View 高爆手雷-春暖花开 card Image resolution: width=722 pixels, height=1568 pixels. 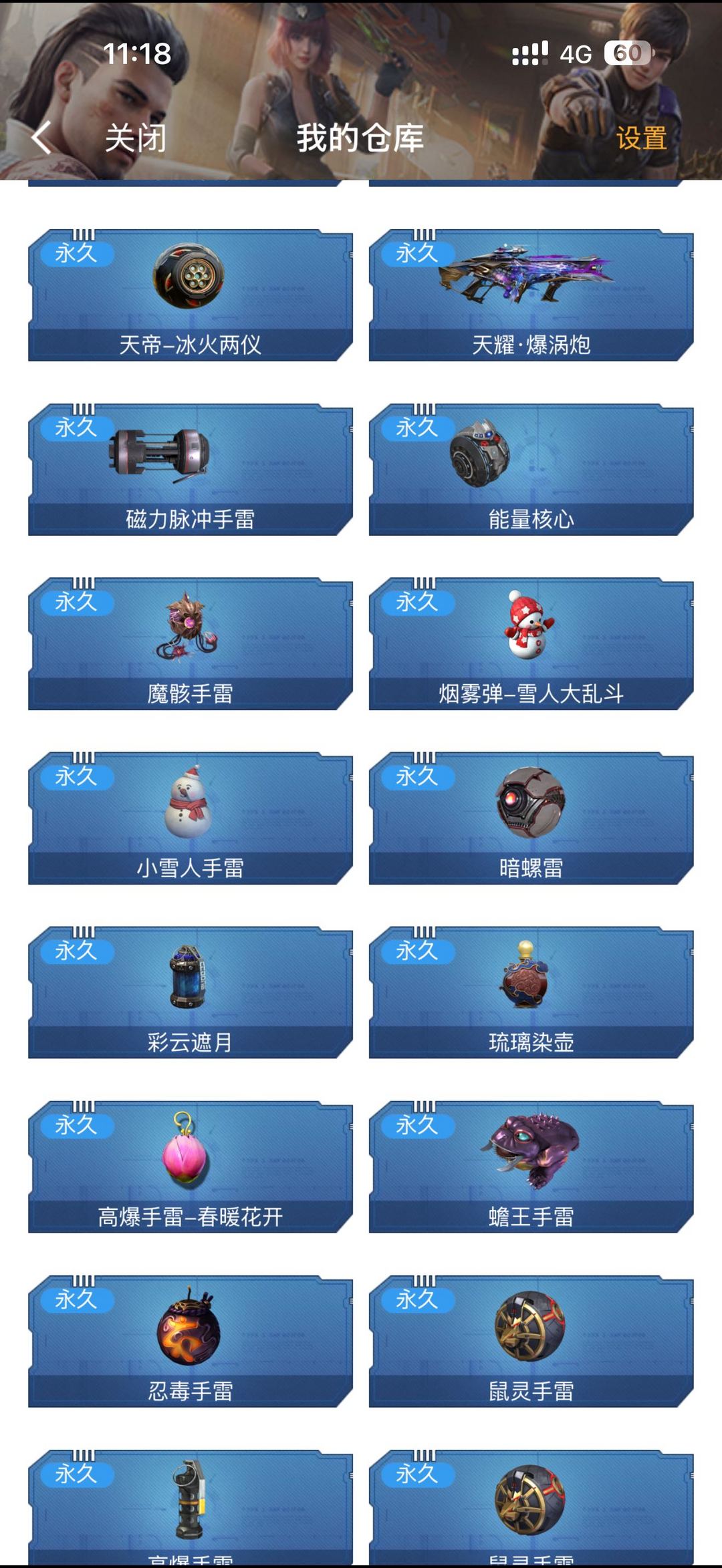click(x=190, y=1167)
